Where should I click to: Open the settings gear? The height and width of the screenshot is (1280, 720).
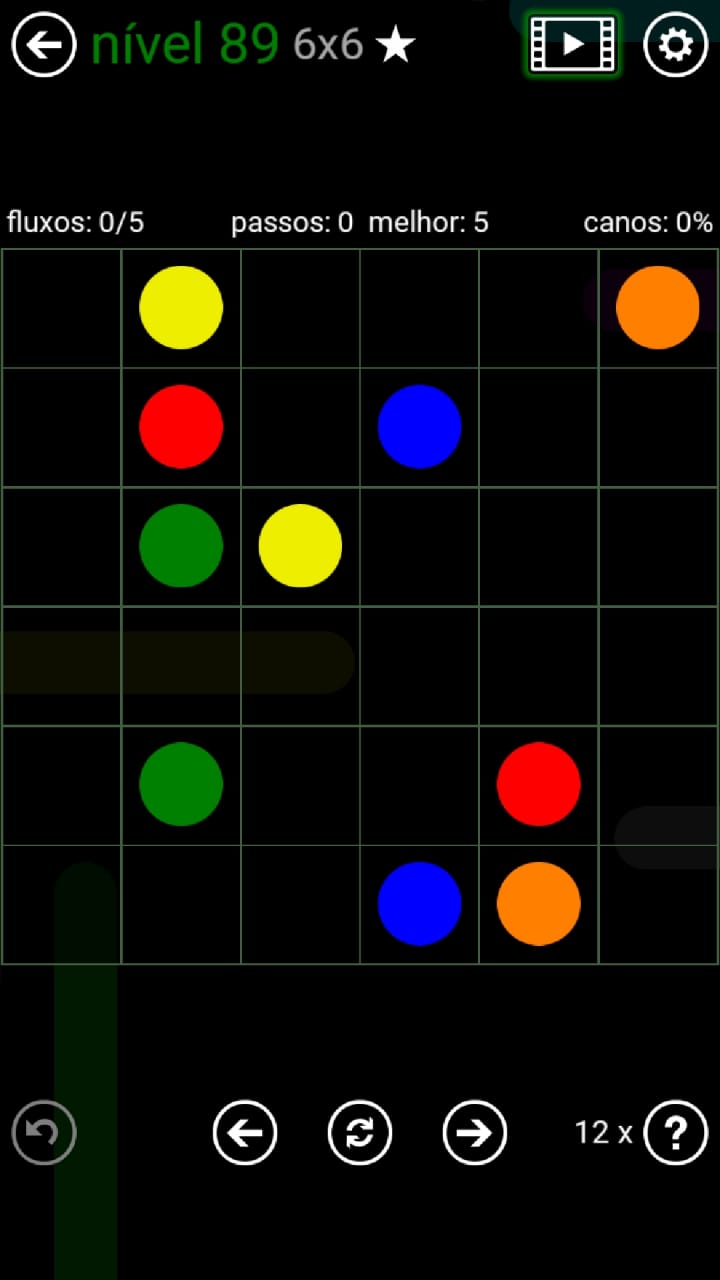675,44
